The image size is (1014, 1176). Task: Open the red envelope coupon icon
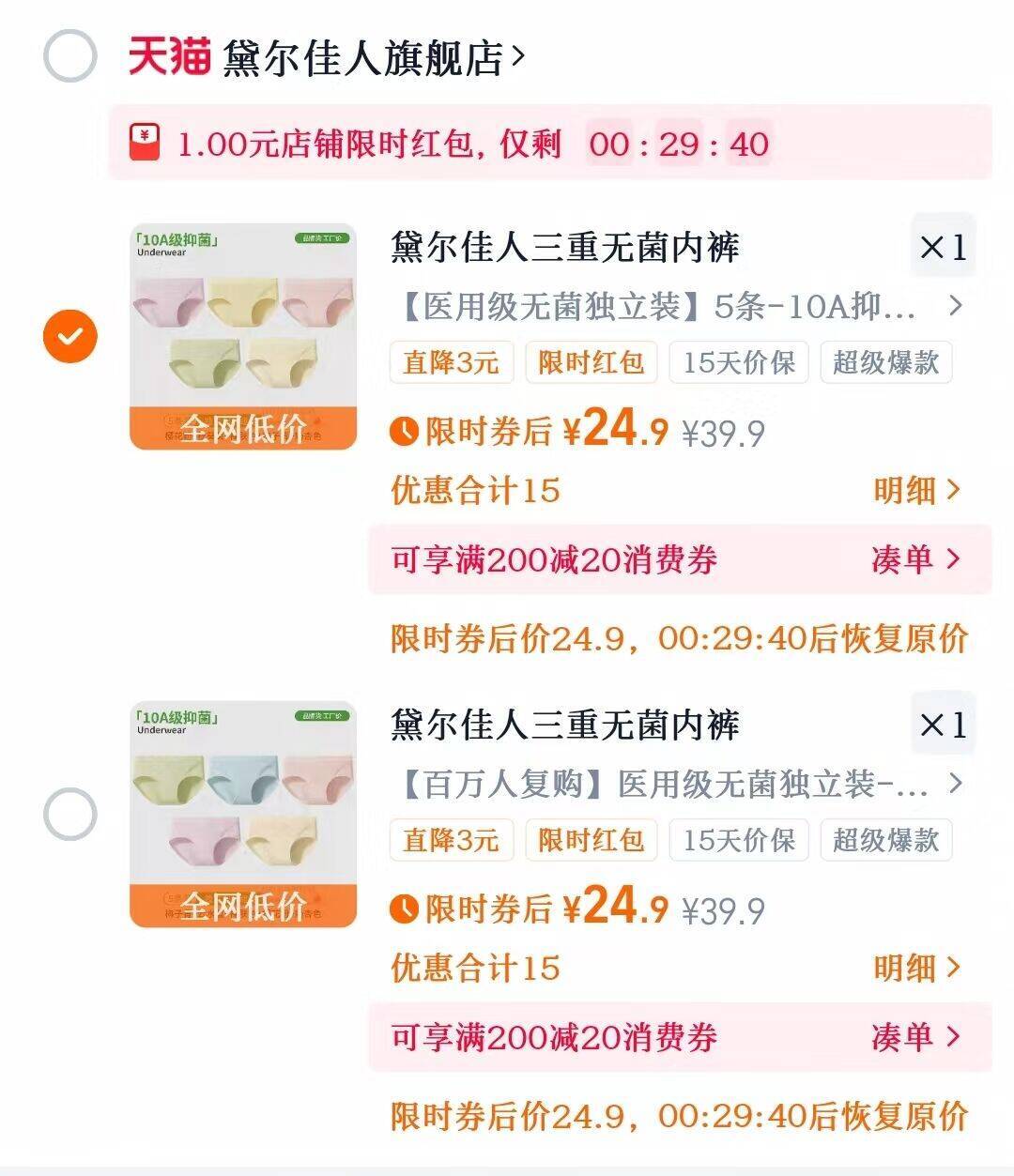143,143
